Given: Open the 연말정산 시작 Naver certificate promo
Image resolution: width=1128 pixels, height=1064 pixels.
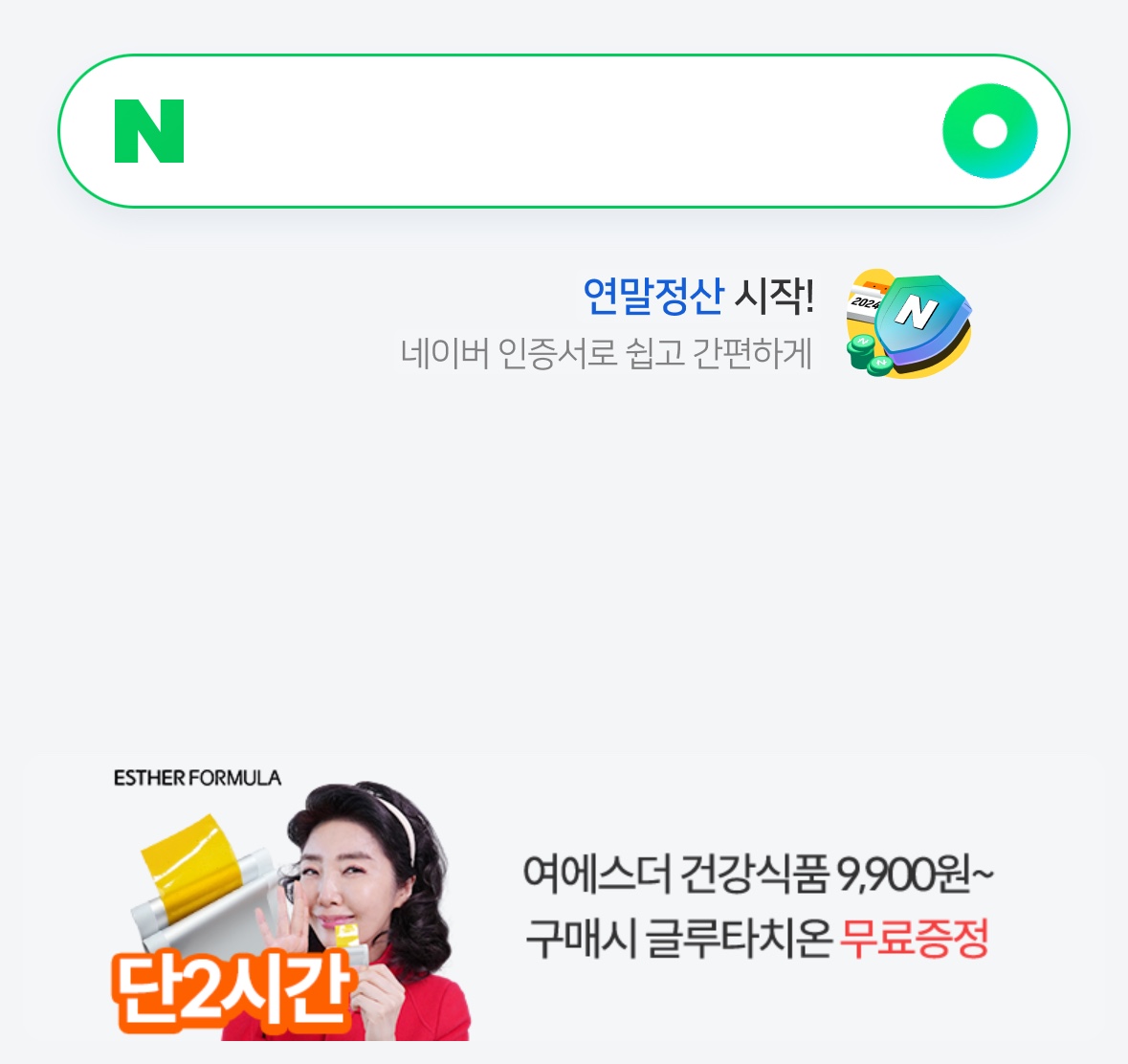Looking at the screenshot, I should (685, 323).
